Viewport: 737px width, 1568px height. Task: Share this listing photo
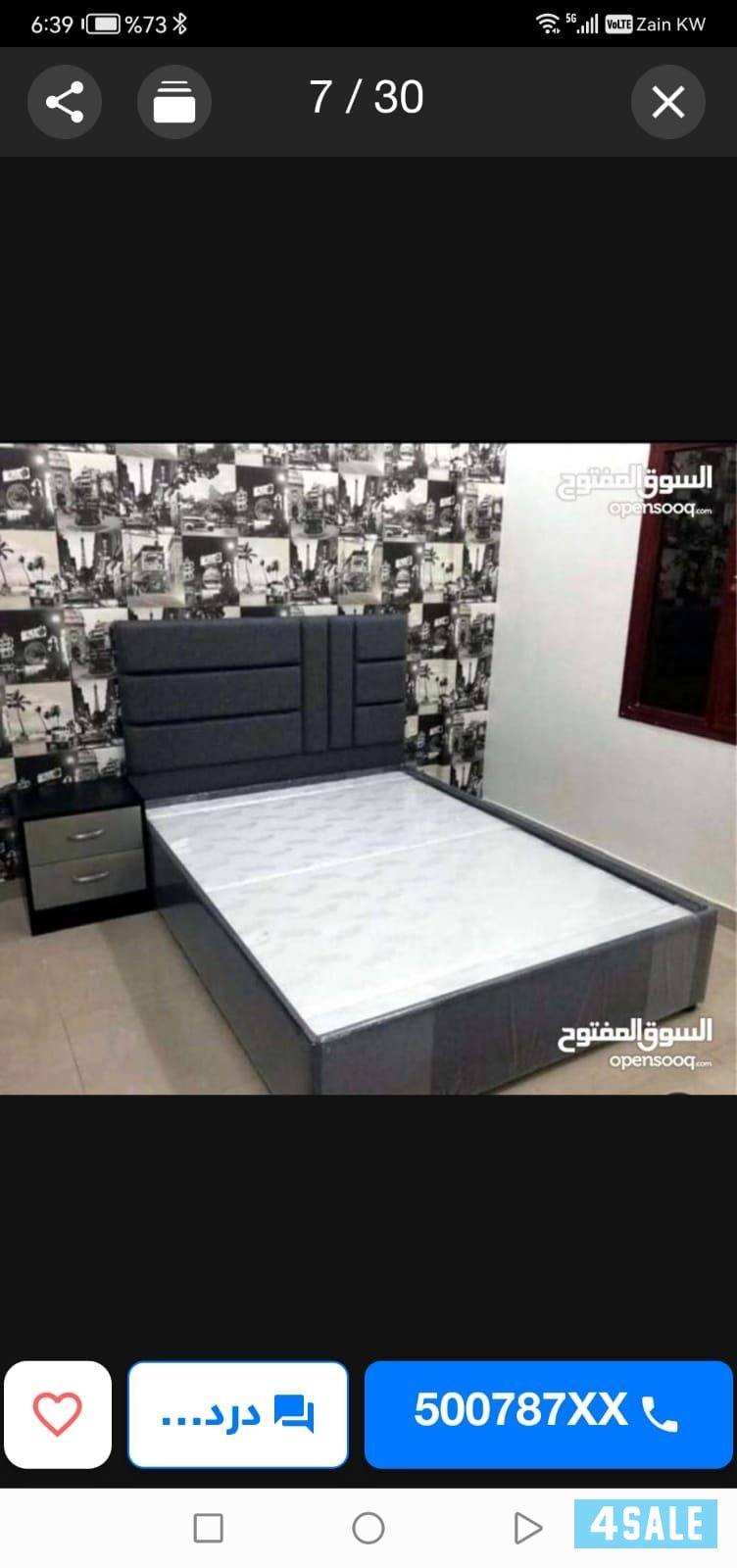coord(65,102)
